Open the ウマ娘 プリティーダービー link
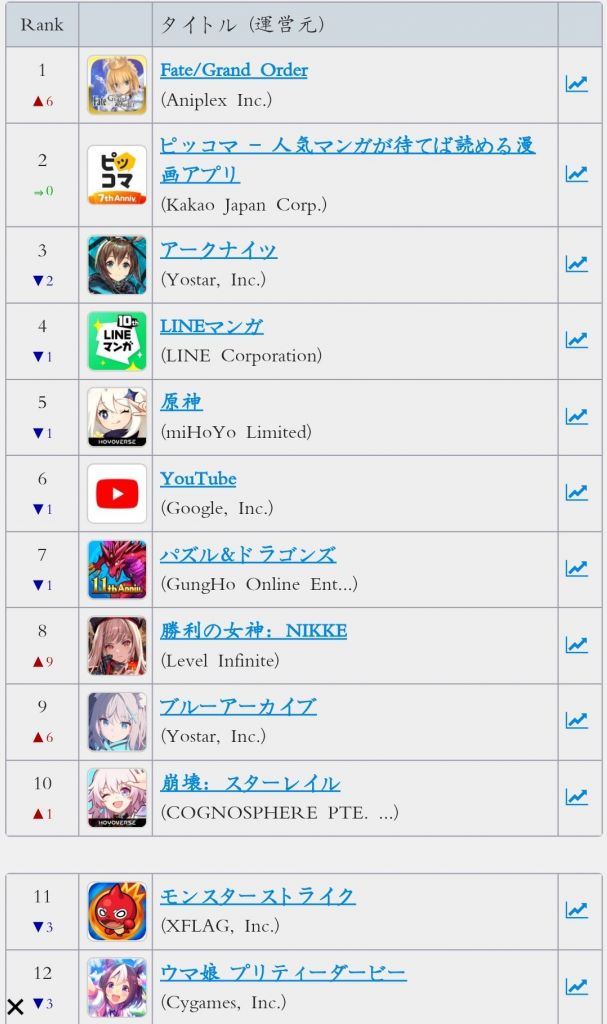 click(x=283, y=972)
